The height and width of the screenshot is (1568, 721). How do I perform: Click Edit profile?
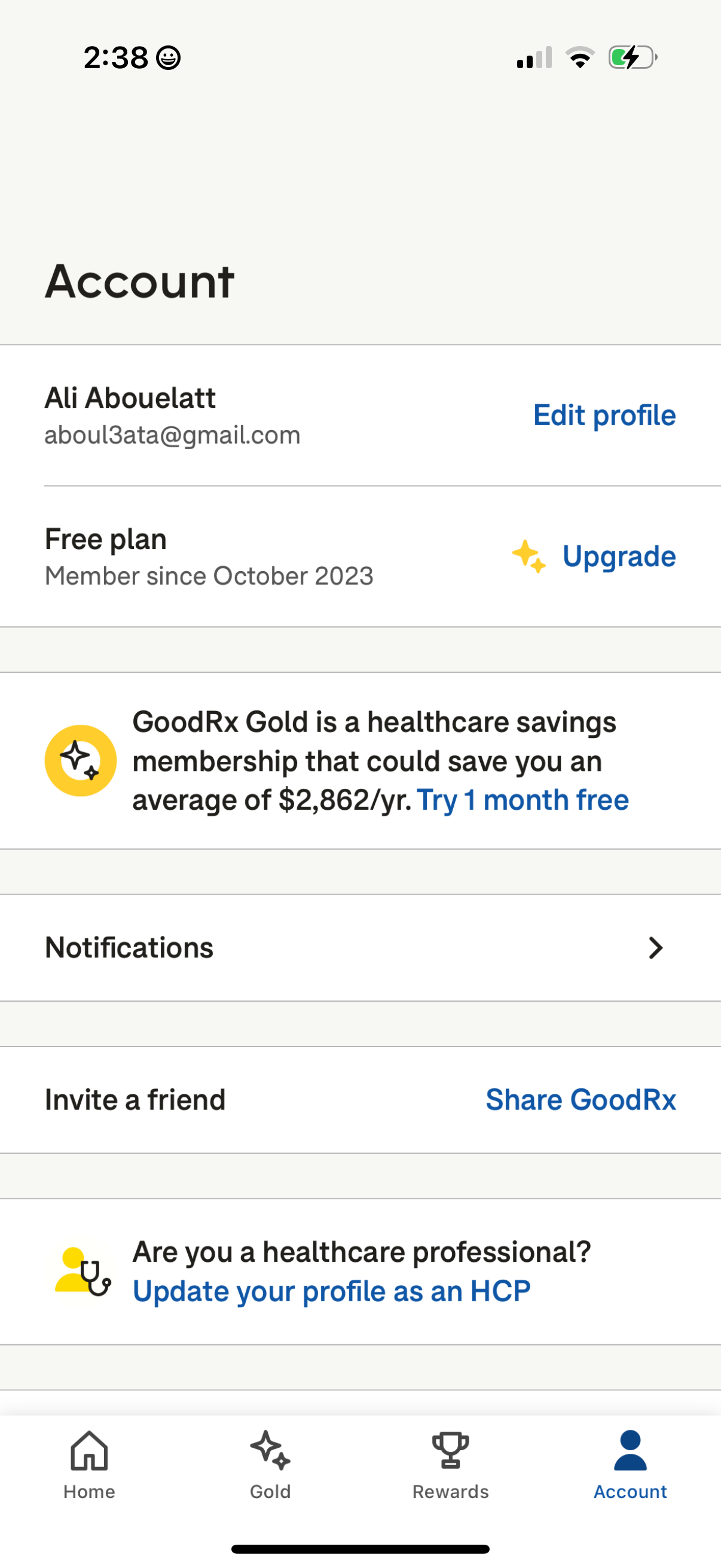(x=604, y=415)
